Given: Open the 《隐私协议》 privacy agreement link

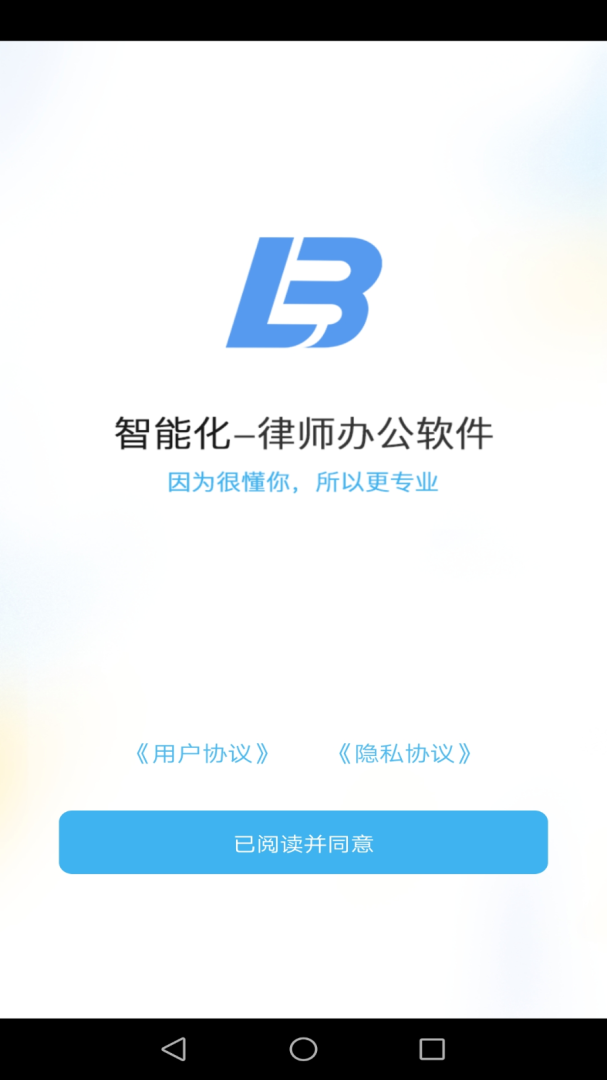Looking at the screenshot, I should [404, 754].
